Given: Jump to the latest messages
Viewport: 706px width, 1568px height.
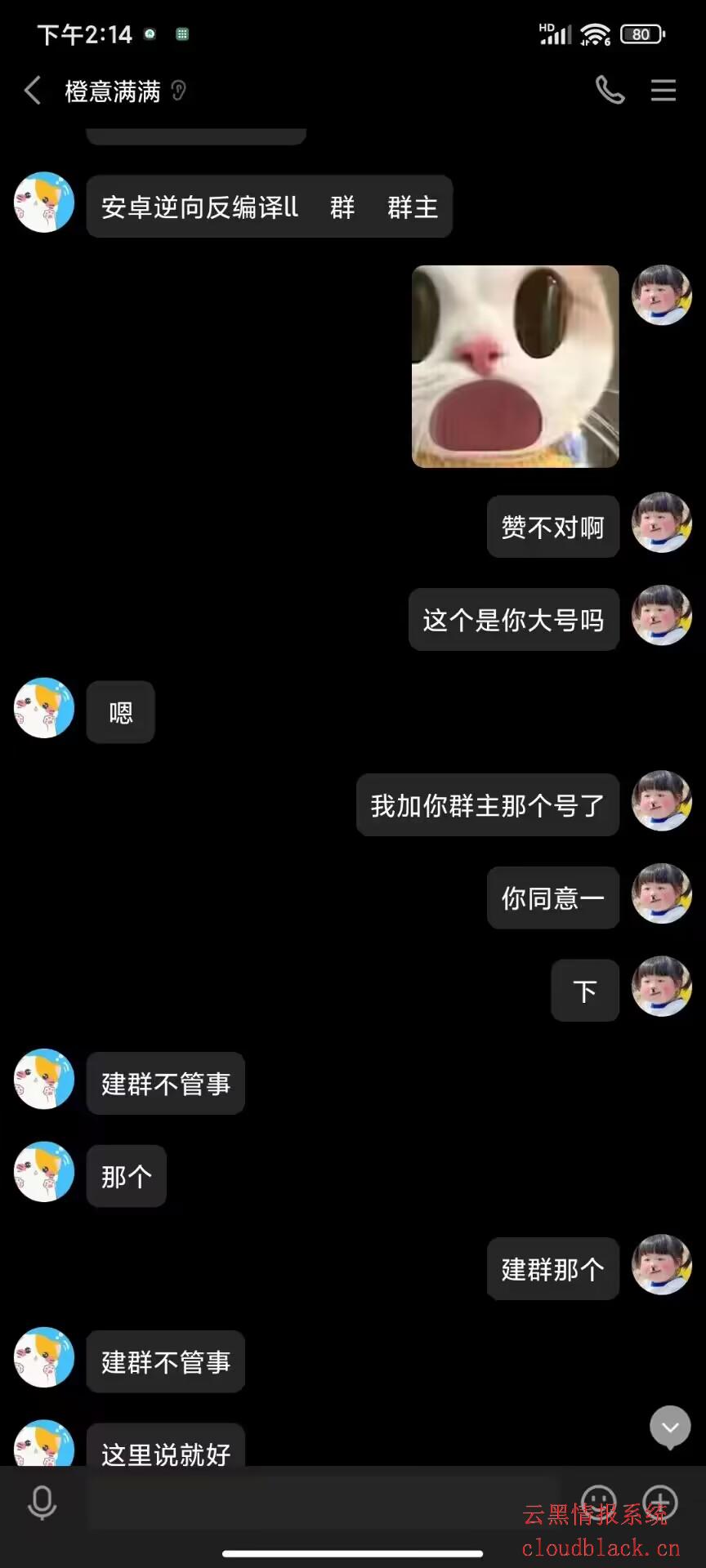Looking at the screenshot, I should pyautogui.click(x=670, y=1427).
